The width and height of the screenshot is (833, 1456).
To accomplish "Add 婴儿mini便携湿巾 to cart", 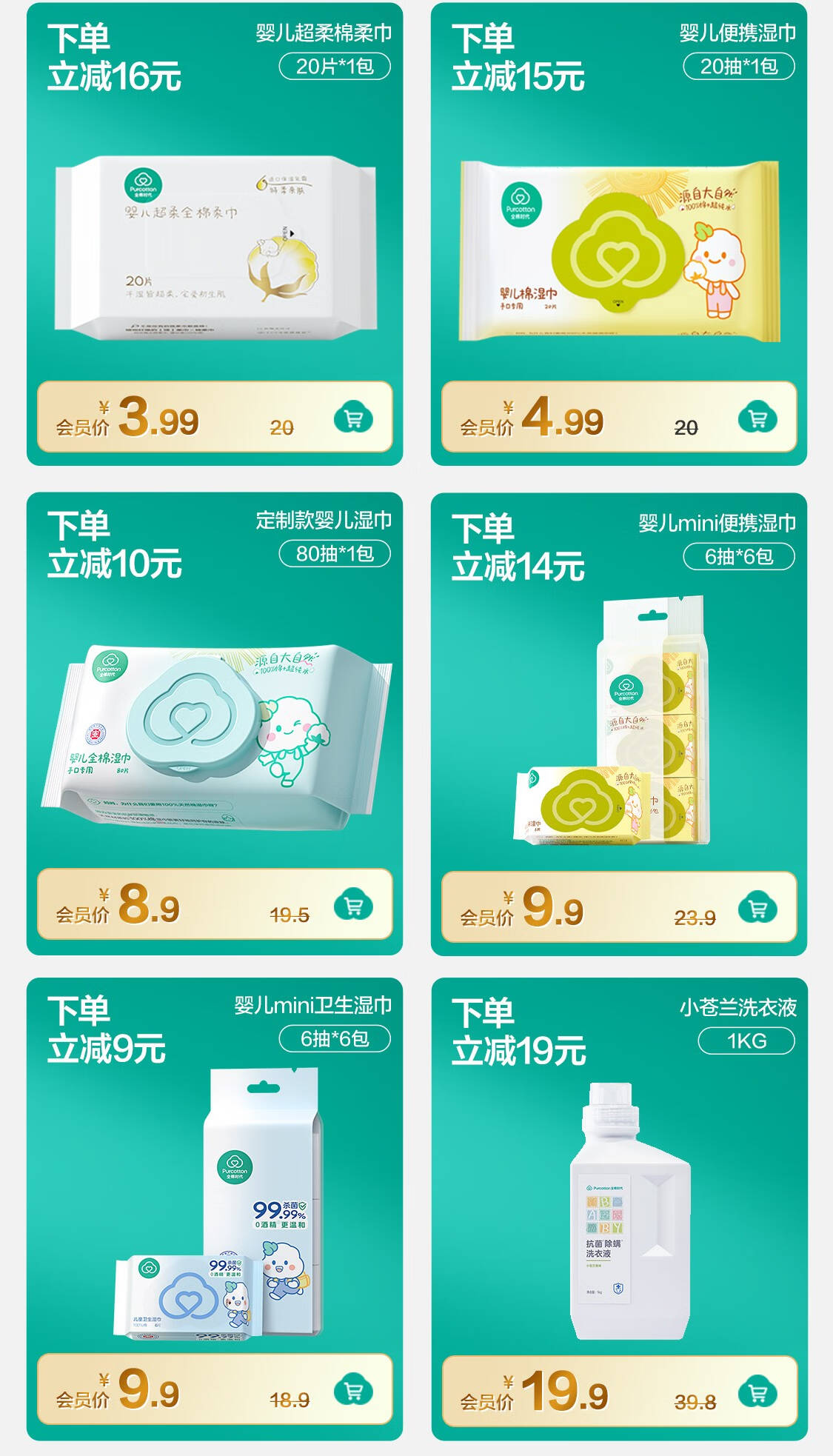I will [757, 909].
